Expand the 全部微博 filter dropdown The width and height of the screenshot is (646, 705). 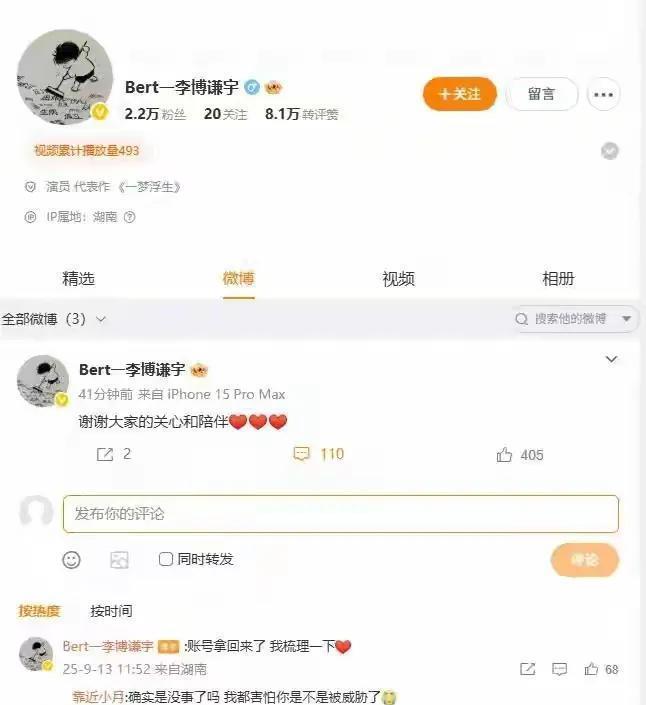point(54,319)
